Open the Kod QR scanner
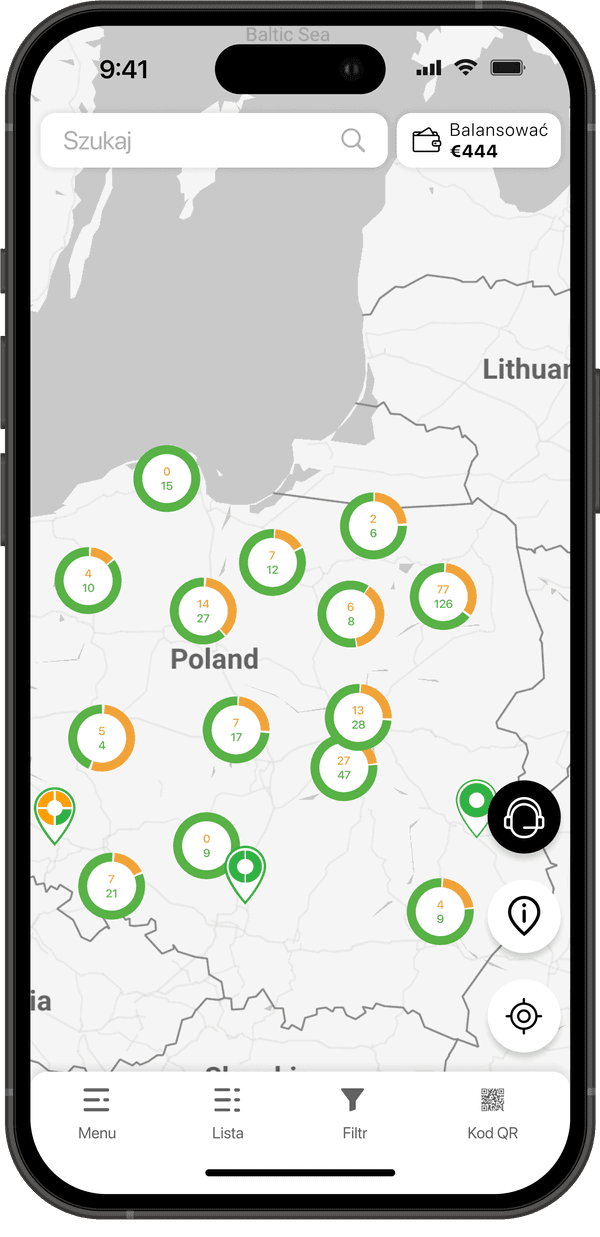This screenshot has height=1237, width=600. [492, 1113]
